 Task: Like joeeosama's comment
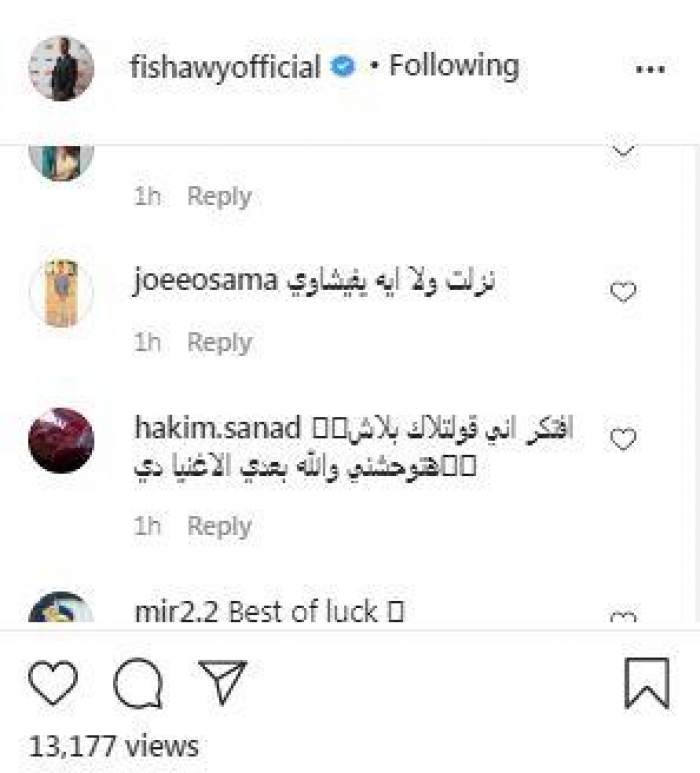[623, 293]
